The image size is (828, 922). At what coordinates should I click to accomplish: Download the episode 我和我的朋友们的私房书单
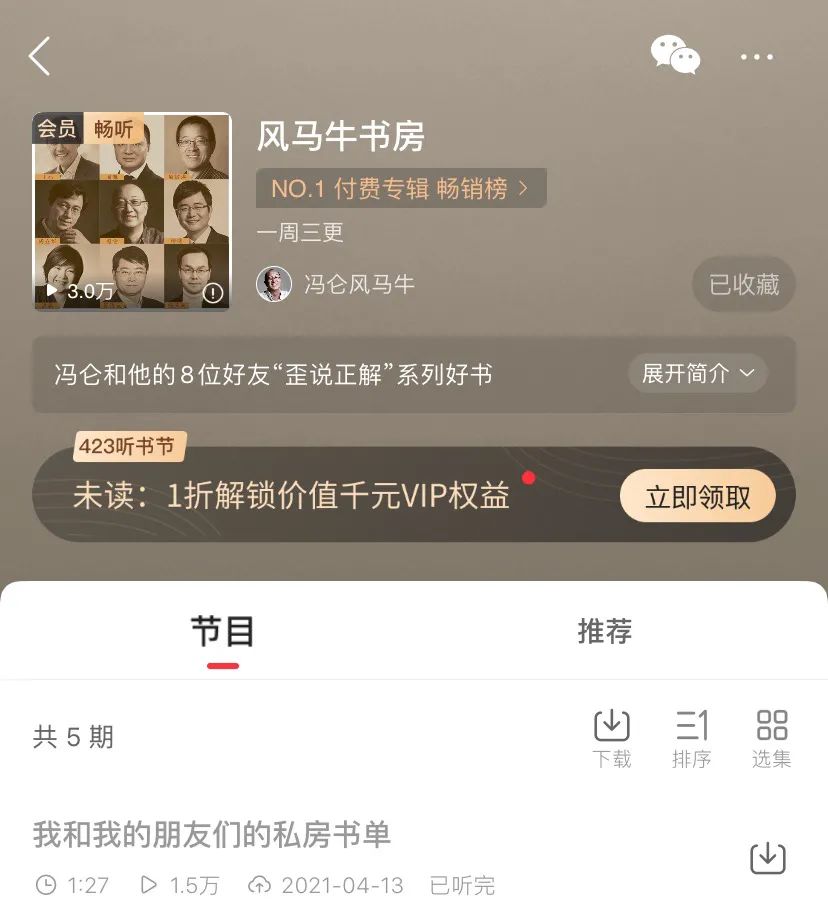tap(767, 858)
